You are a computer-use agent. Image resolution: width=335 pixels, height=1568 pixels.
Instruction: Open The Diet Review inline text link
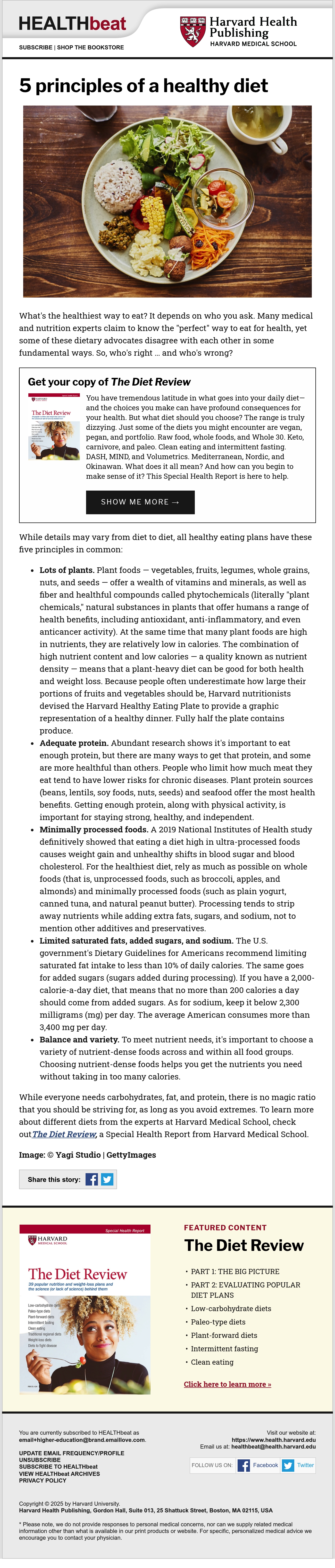click(64, 1134)
